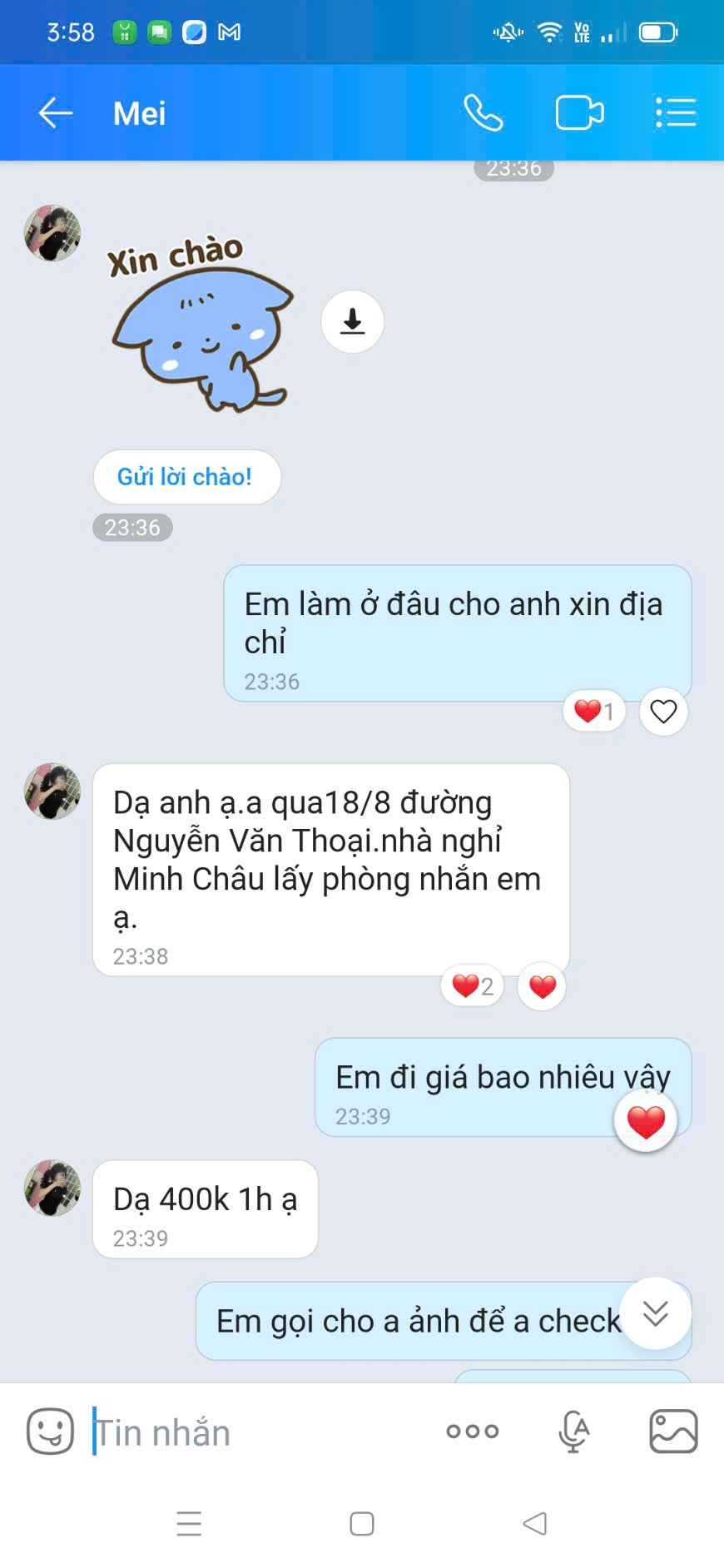
Task: Record a voice message
Action: click(573, 1432)
